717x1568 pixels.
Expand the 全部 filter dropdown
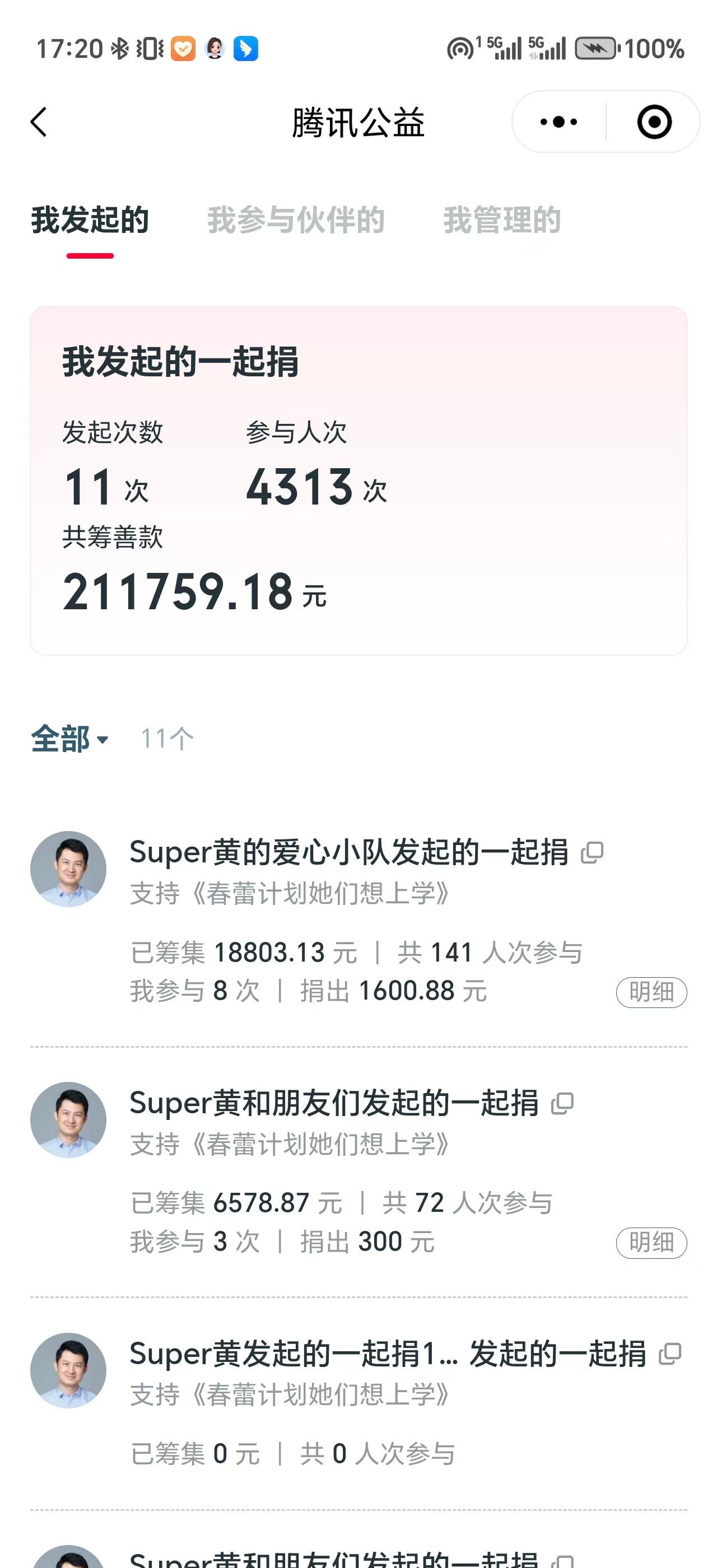70,739
